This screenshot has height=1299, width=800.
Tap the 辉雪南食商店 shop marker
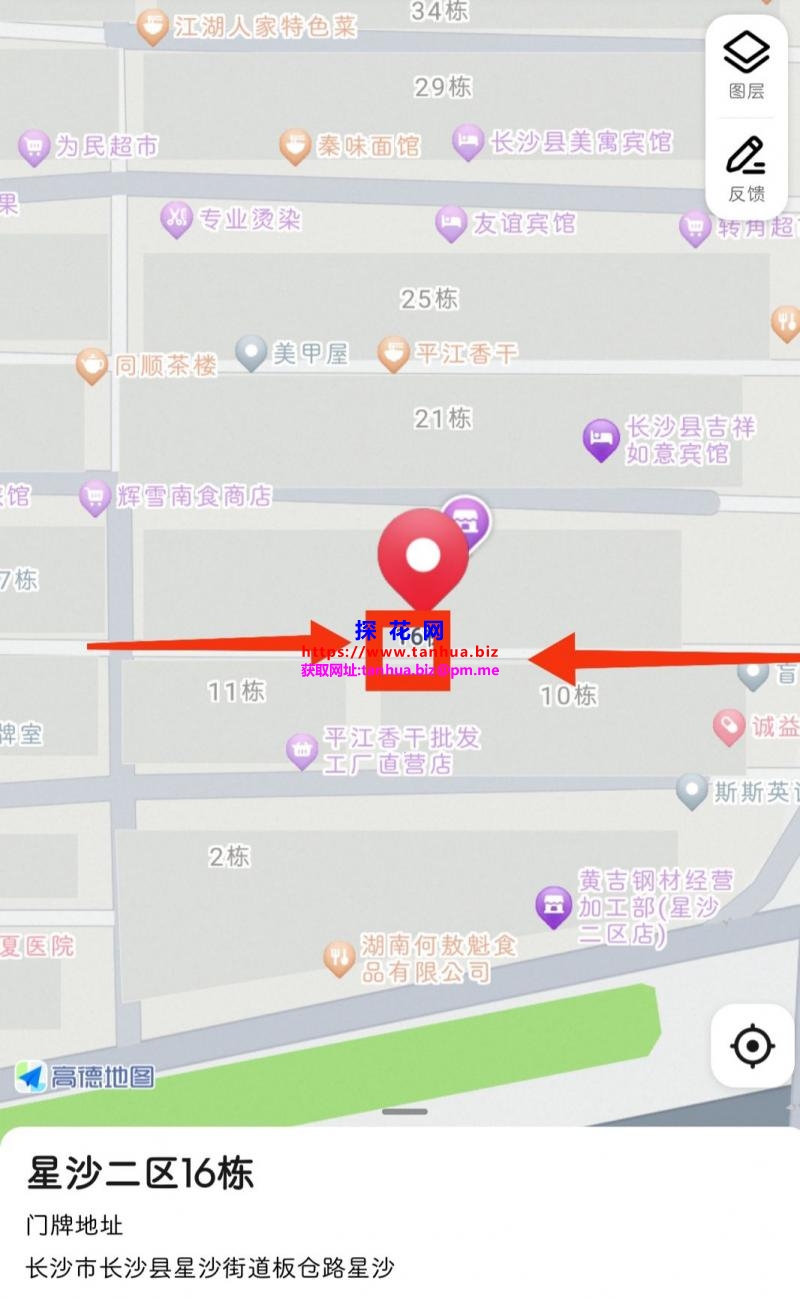[x=95, y=496]
